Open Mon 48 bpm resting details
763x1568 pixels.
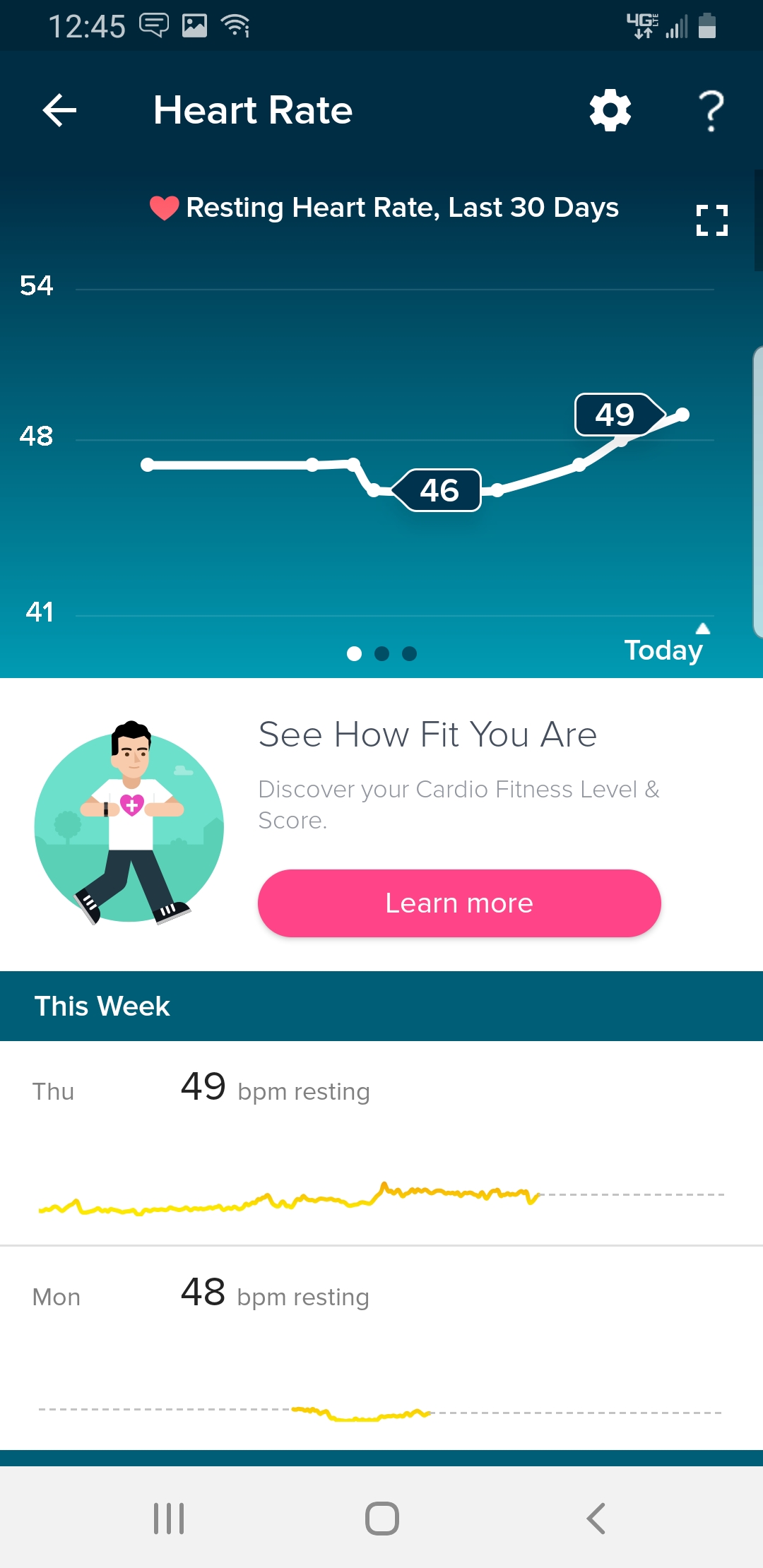click(x=381, y=1348)
